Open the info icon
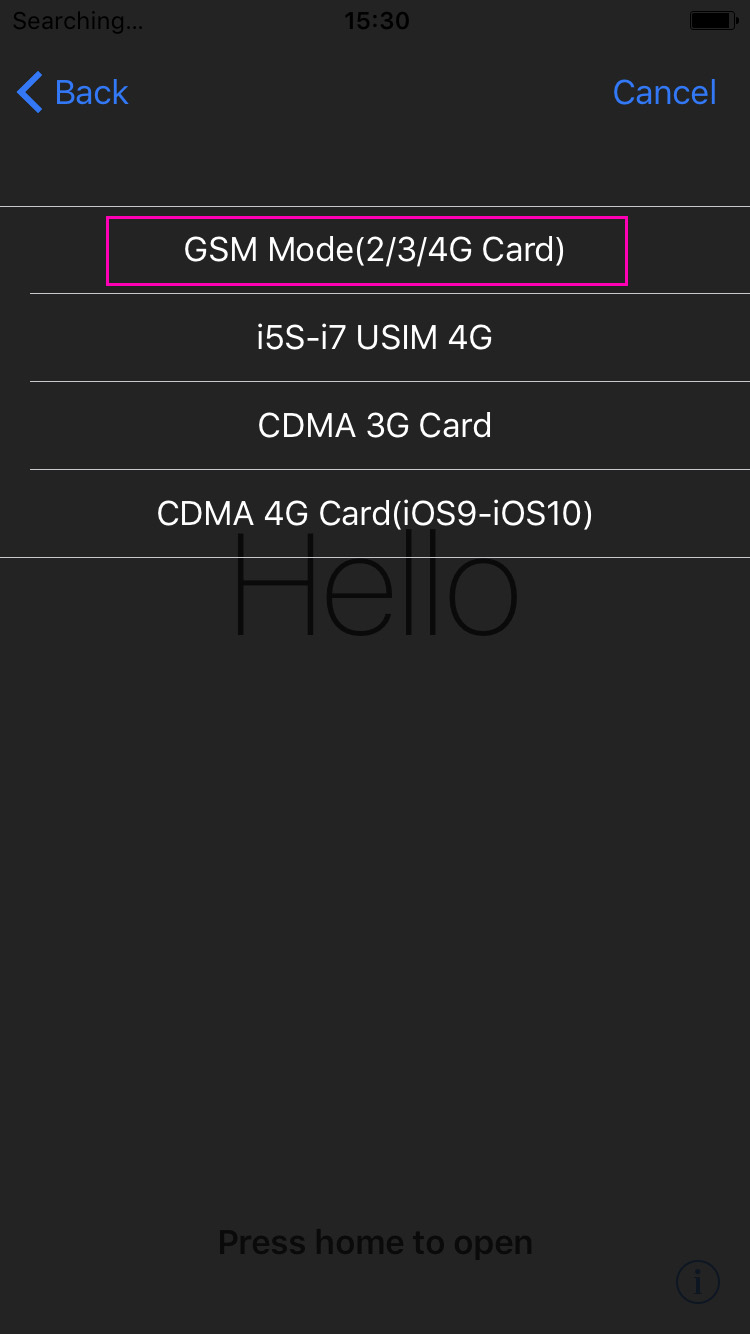The image size is (750, 1334). (698, 1280)
